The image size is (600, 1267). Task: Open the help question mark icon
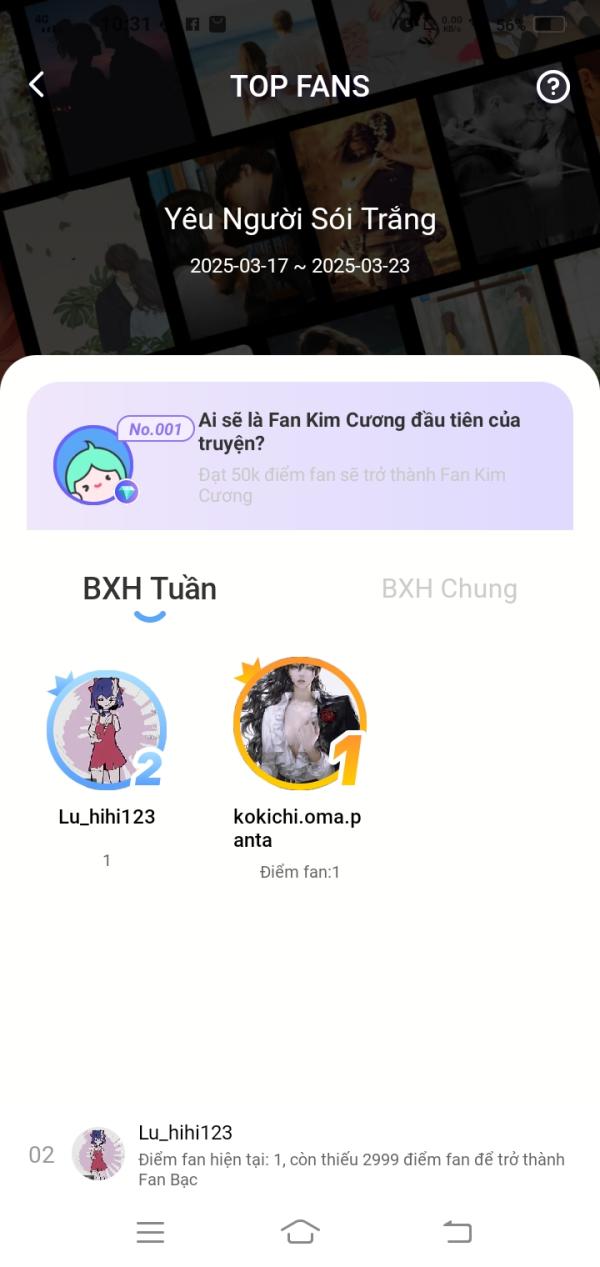pos(553,87)
